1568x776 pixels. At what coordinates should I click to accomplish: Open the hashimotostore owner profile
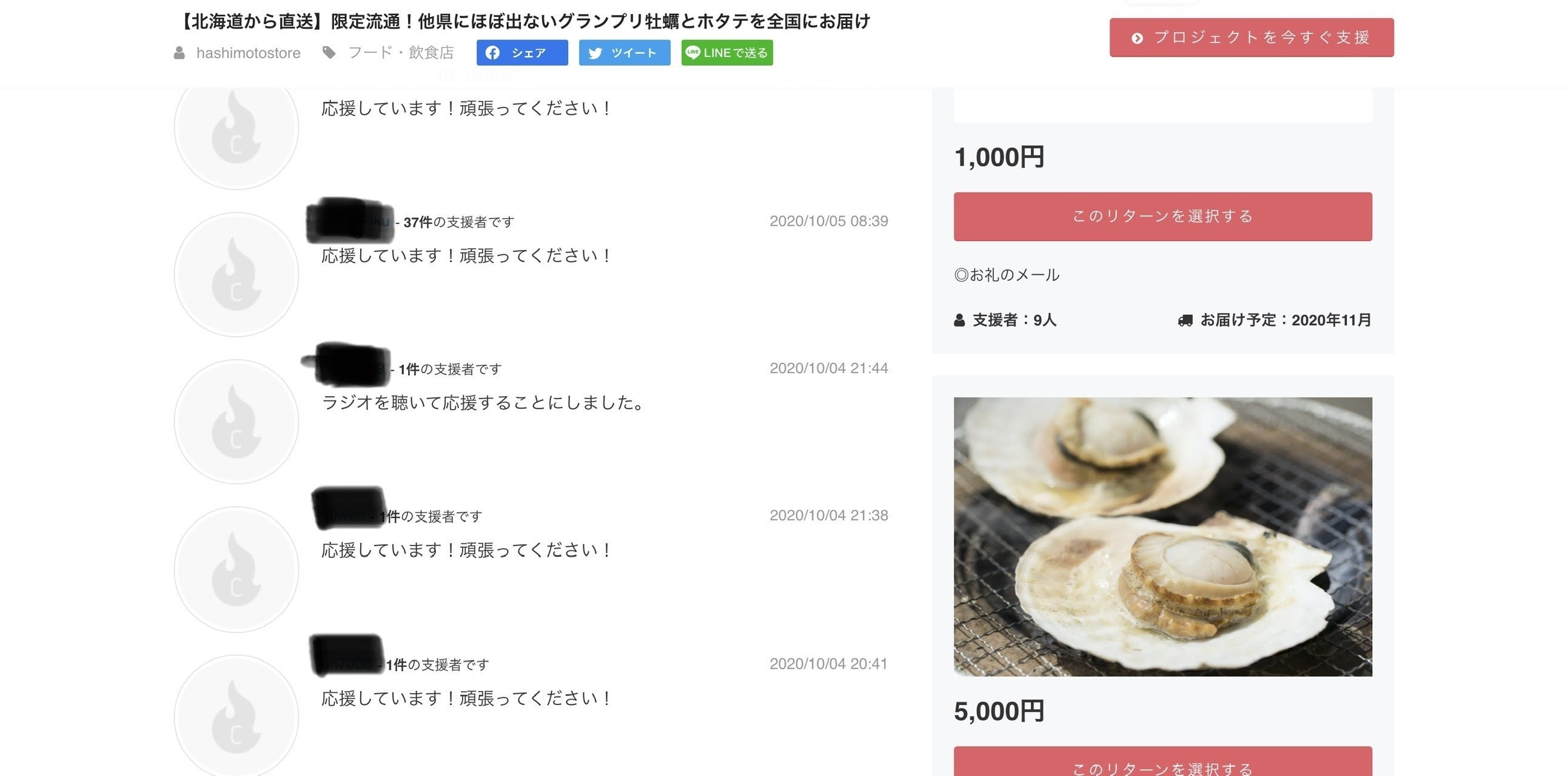[x=248, y=53]
